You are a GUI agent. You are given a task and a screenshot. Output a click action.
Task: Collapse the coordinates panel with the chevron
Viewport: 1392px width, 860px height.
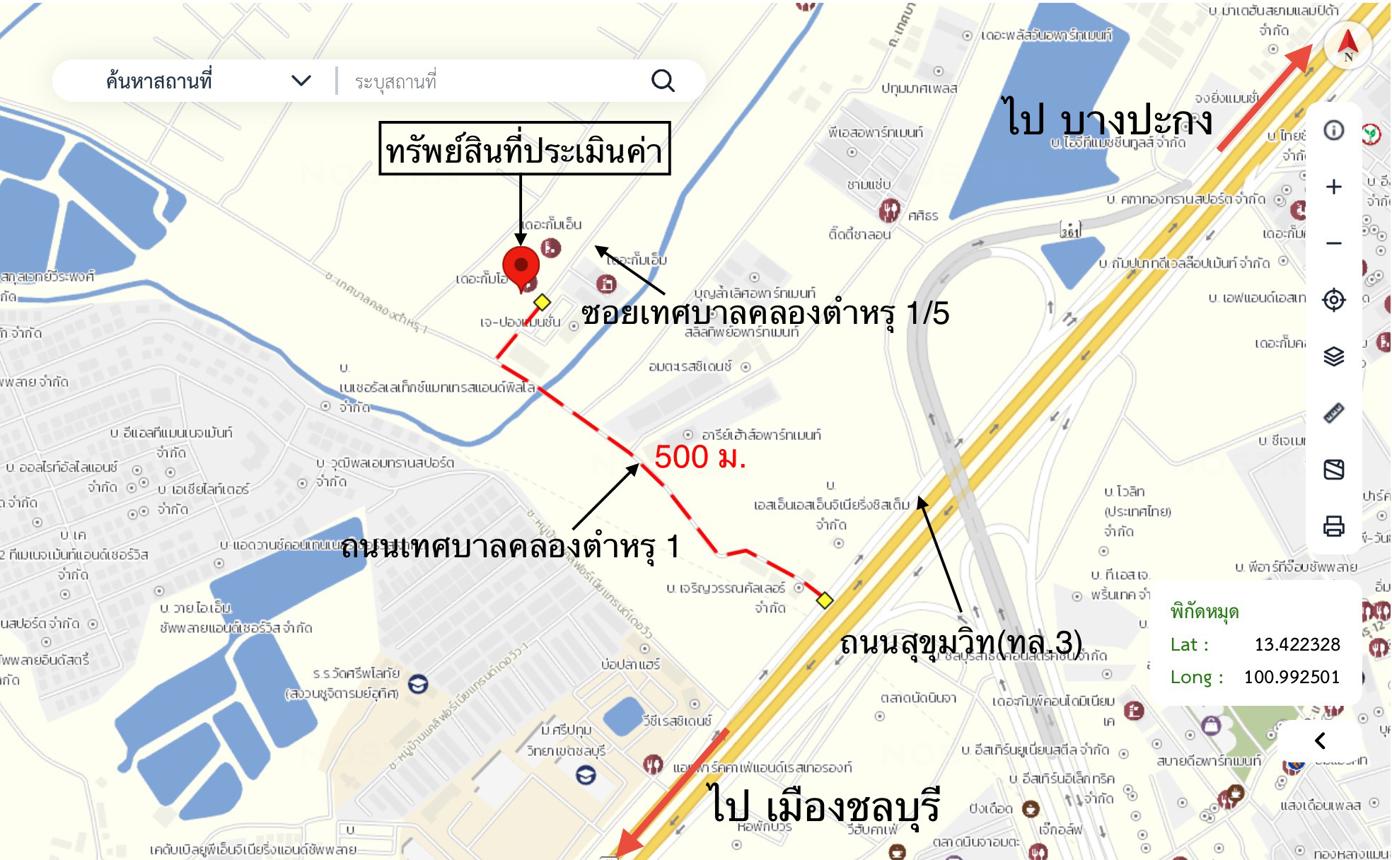point(1320,740)
